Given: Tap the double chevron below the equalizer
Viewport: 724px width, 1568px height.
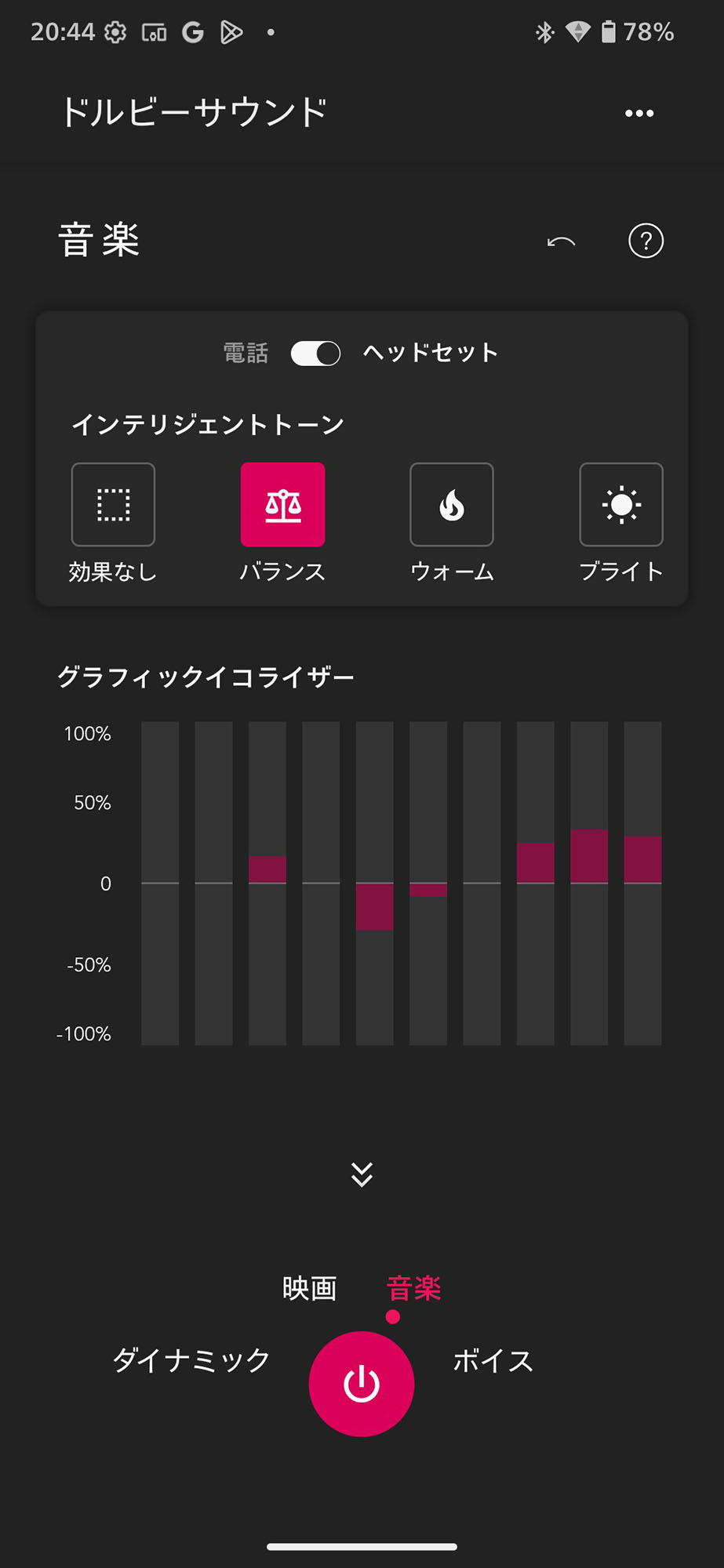Looking at the screenshot, I should (362, 1174).
